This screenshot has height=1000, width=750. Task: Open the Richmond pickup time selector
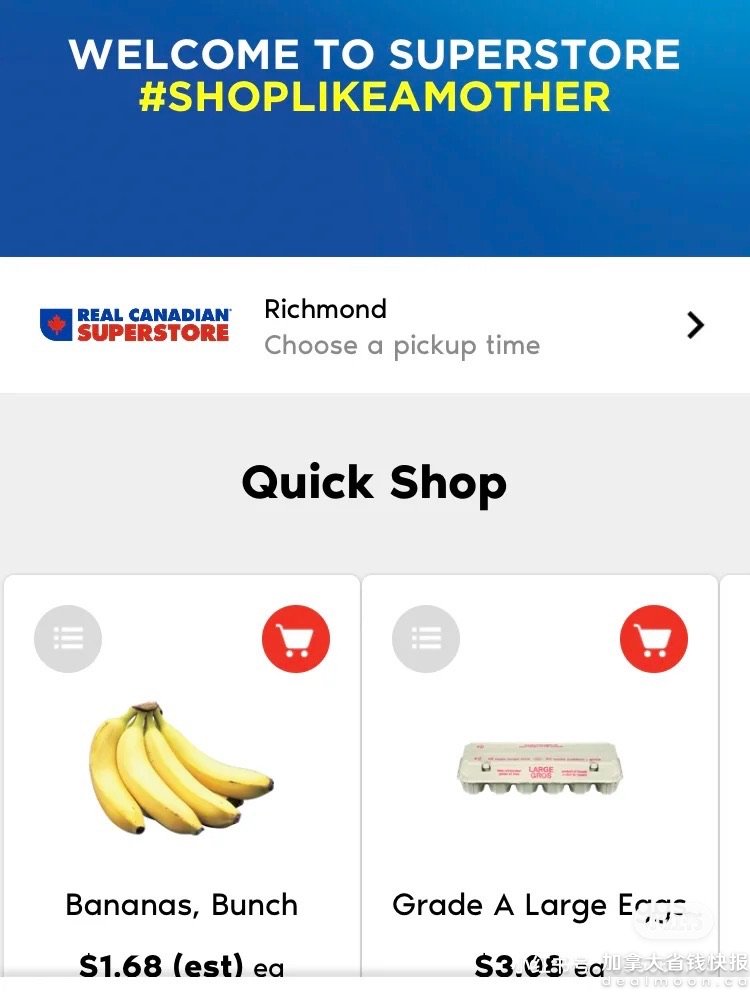click(x=694, y=326)
